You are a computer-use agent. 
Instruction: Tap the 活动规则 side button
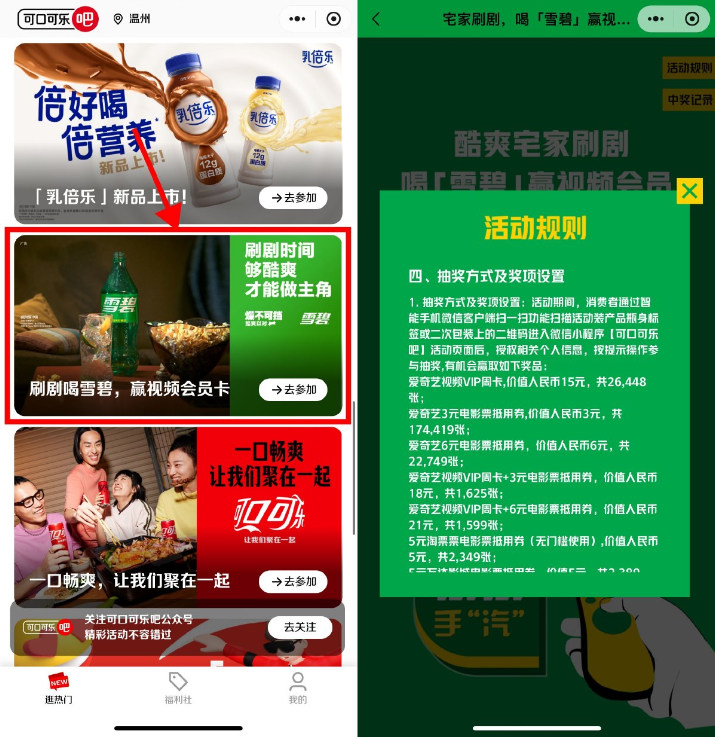click(689, 68)
